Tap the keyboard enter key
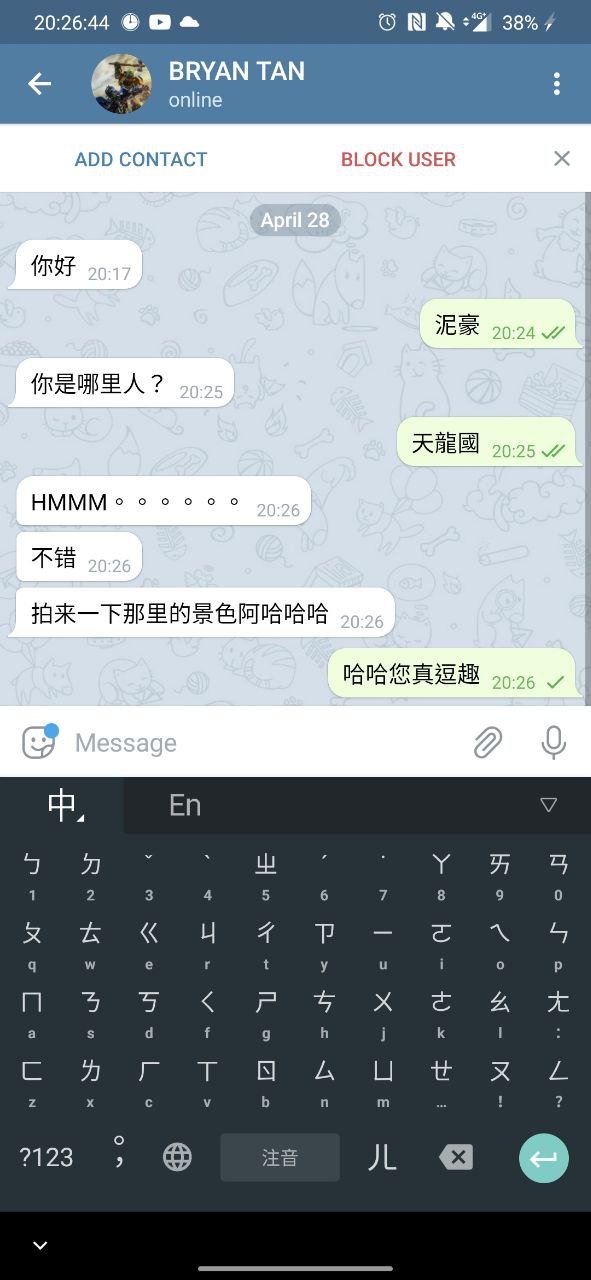 pos(544,1158)
